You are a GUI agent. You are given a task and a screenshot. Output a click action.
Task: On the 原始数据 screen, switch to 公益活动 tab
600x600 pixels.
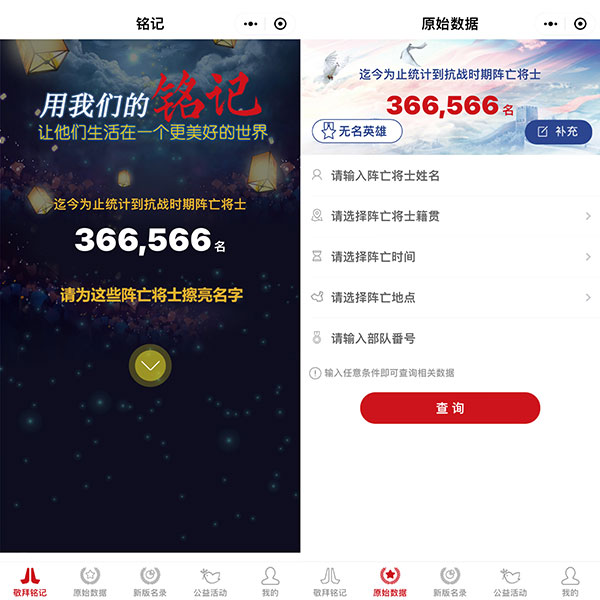click(510, 580)
